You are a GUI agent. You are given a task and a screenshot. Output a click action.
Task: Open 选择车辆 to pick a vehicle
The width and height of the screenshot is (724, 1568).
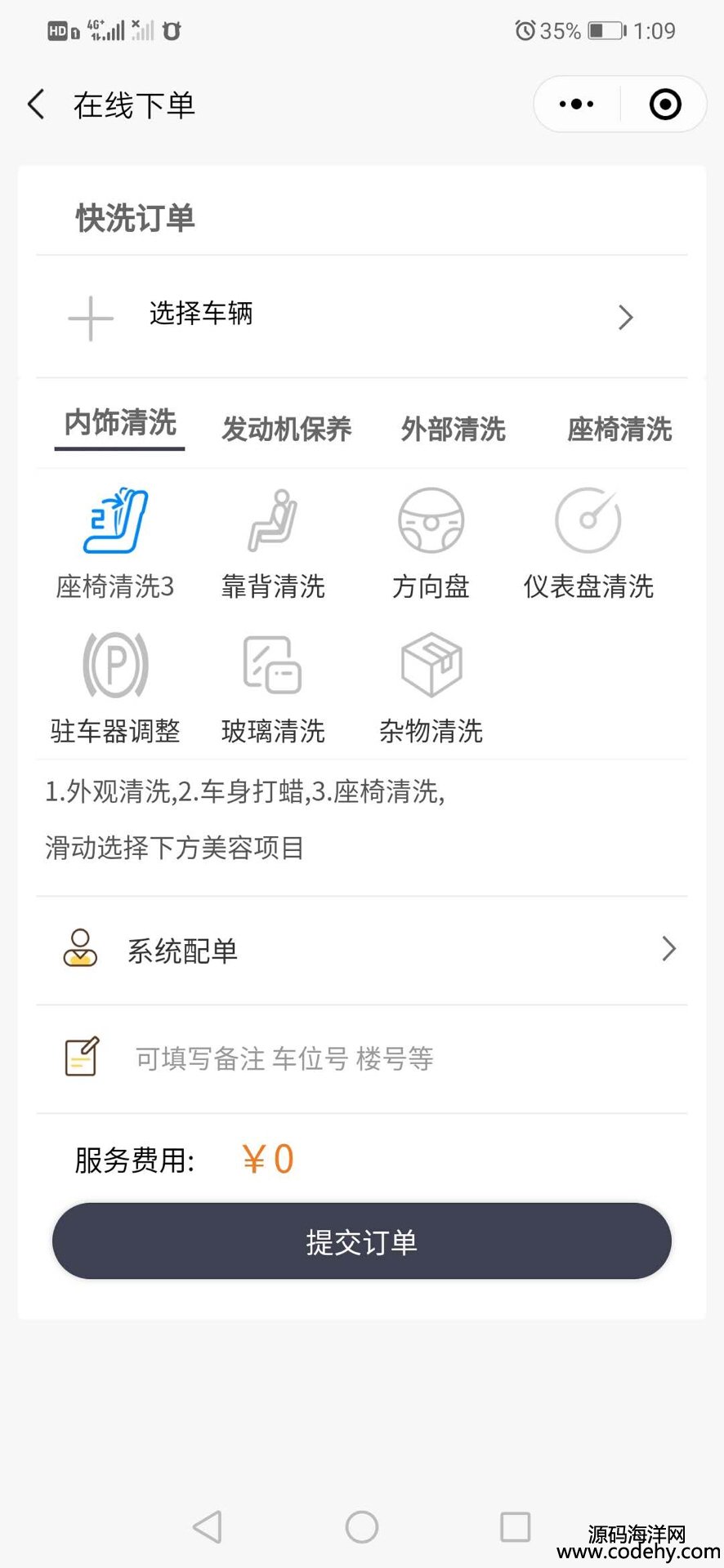coord(361,317)
